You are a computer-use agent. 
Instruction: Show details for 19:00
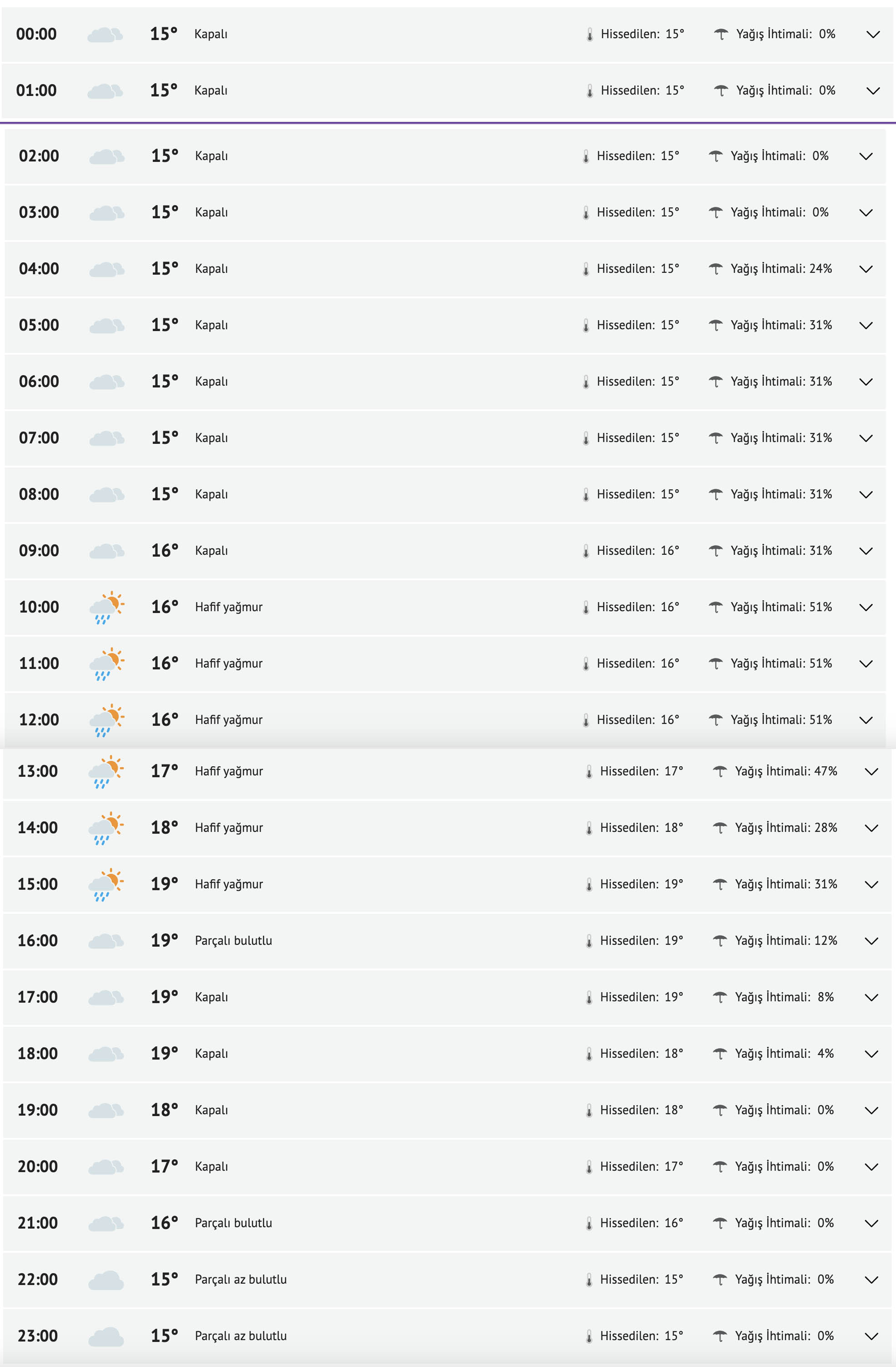(871, 1110)
